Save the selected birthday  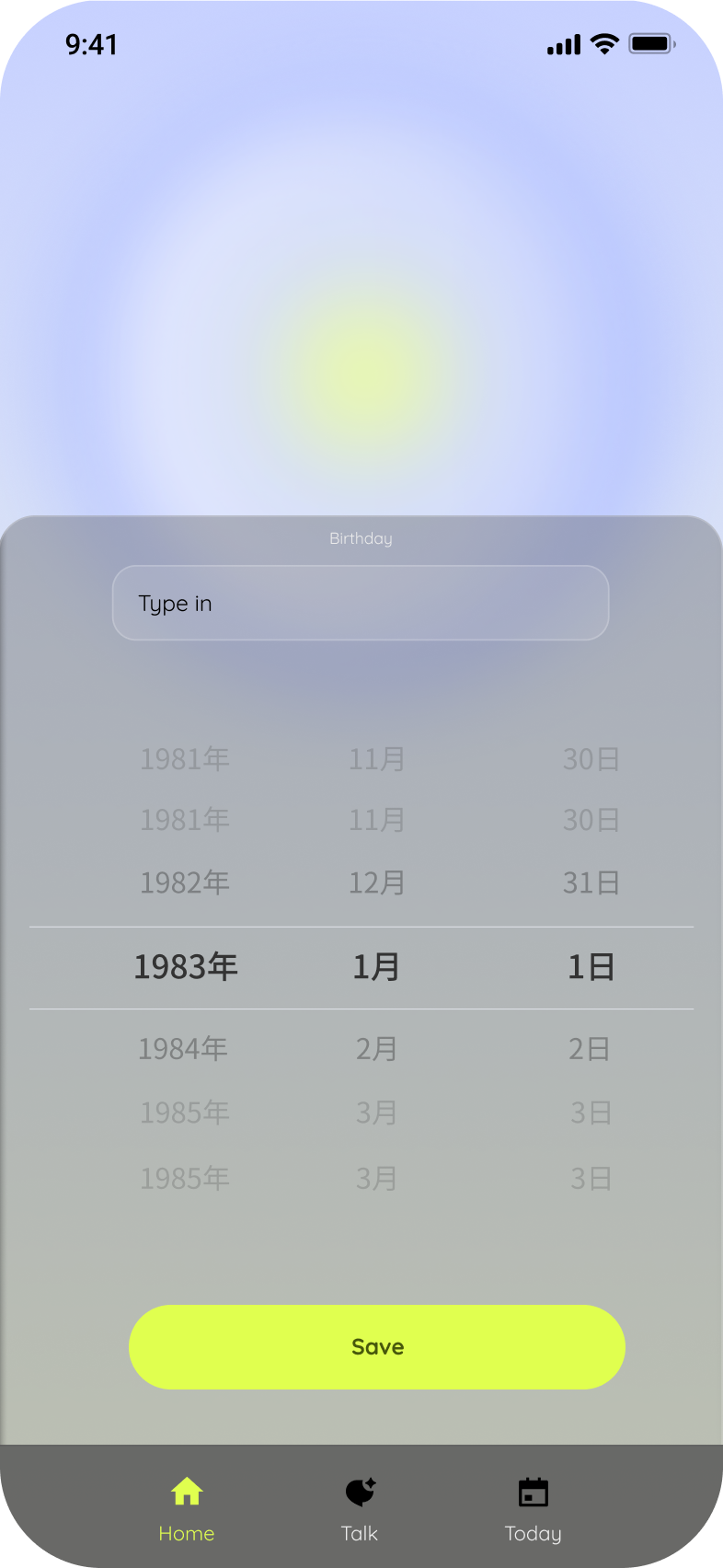(x=377, y=1346)
